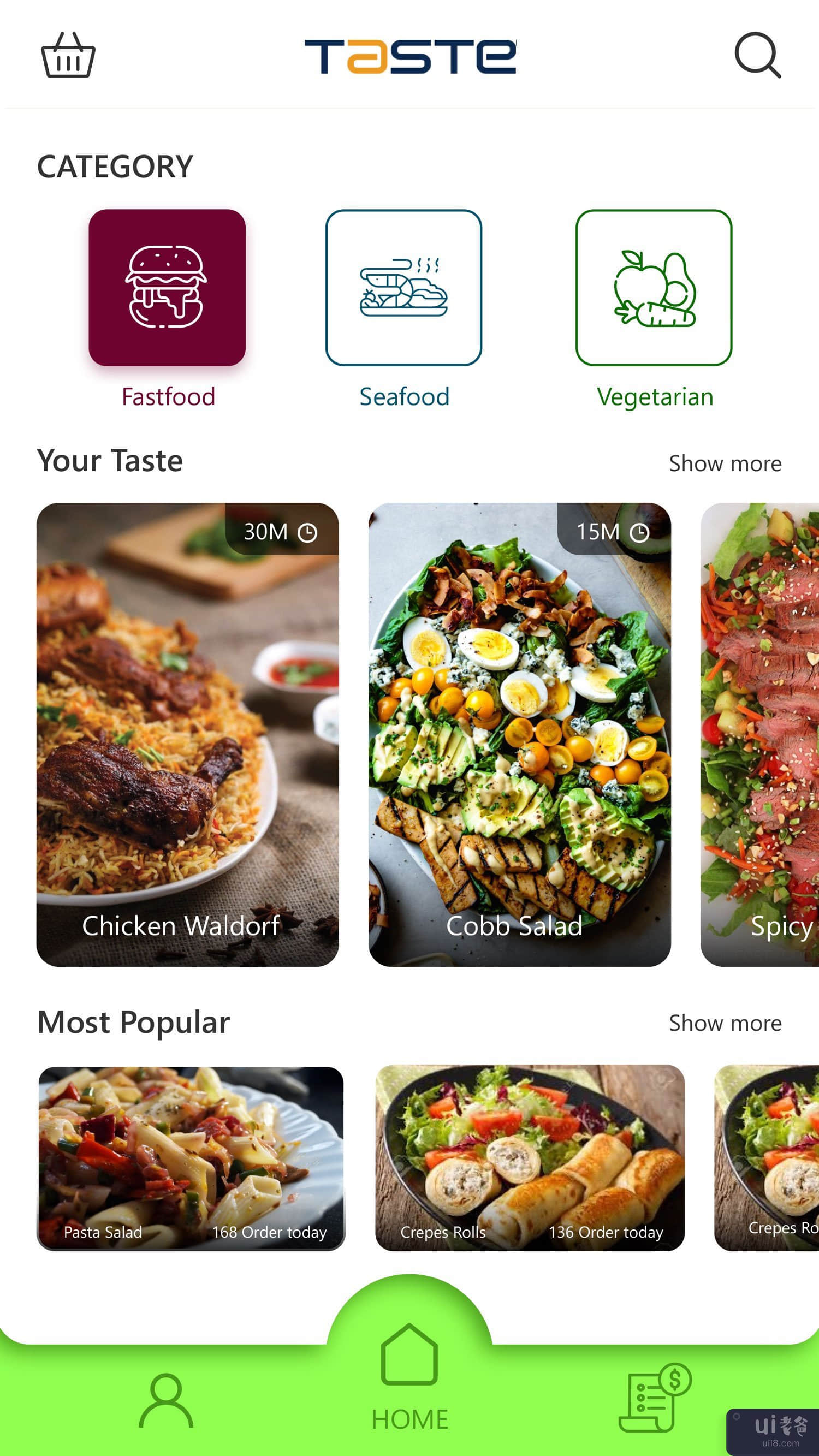Show more under Most Popular

[x=725, y=1024]
